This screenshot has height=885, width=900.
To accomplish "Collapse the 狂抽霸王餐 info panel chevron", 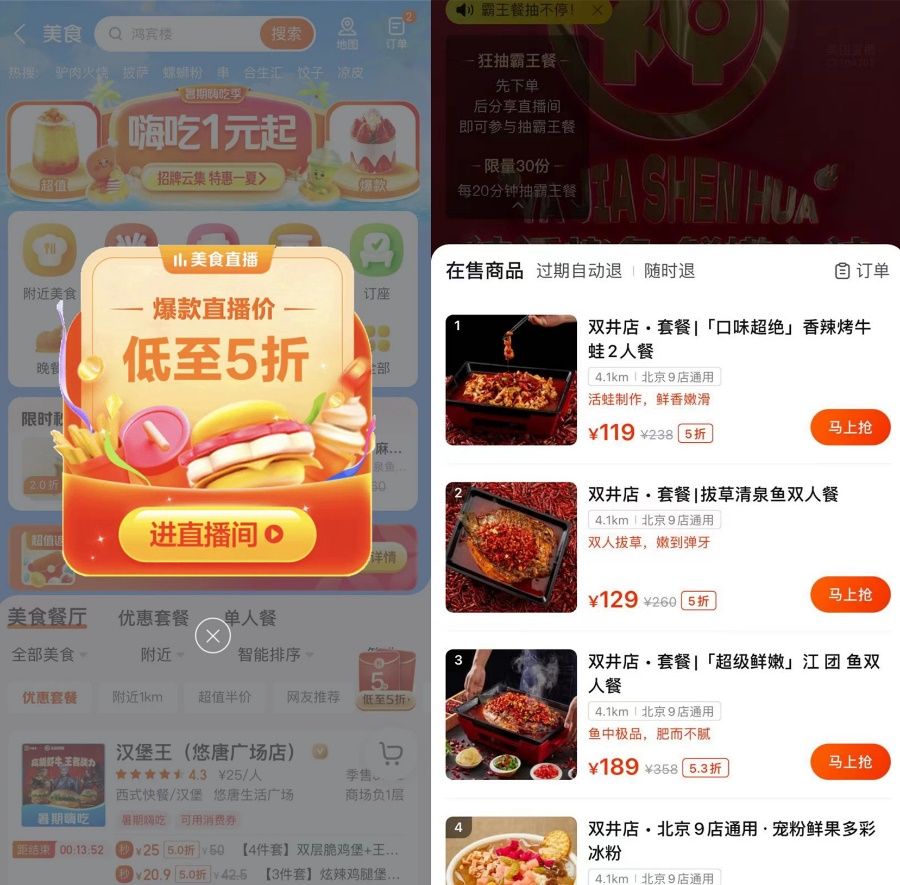I will point(517,207).
